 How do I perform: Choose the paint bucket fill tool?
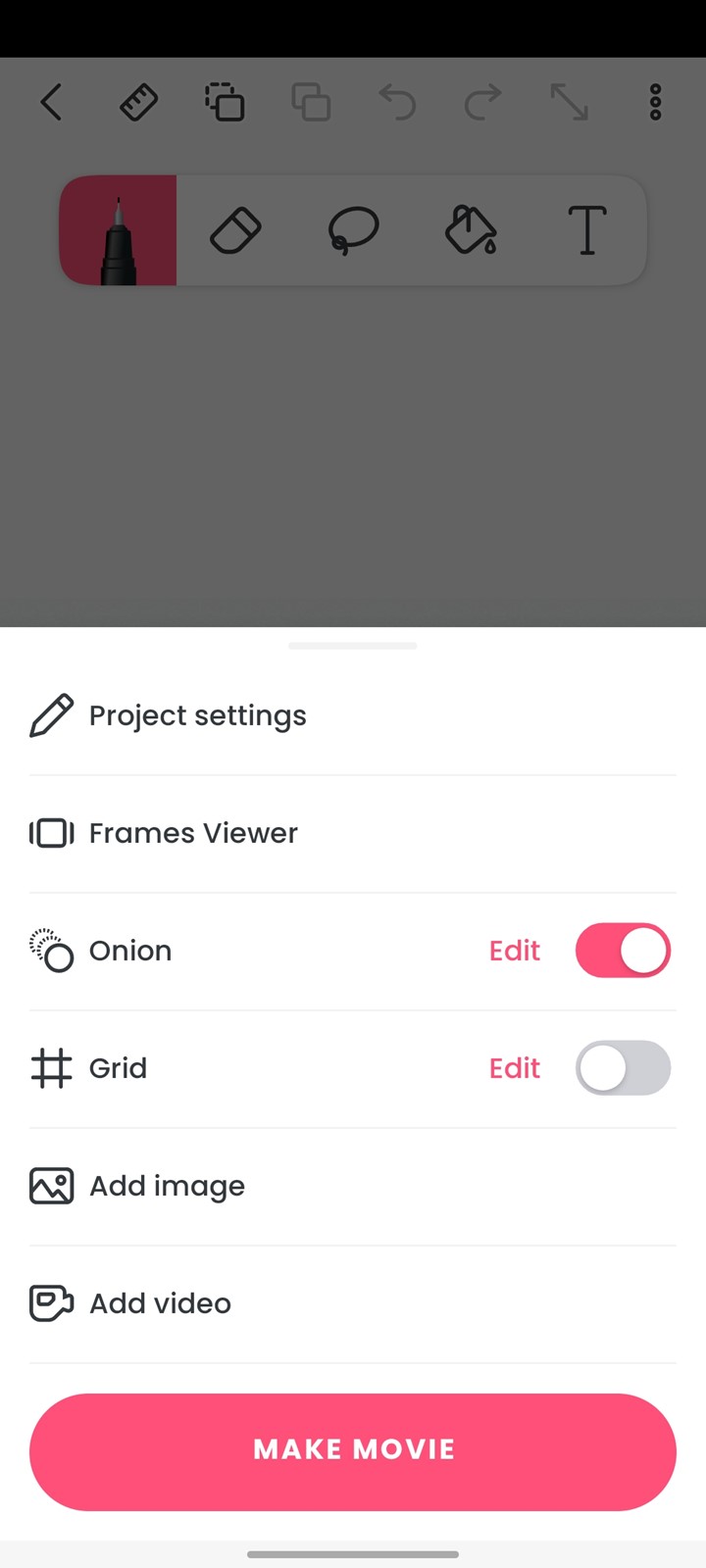[x=471, y=231]
